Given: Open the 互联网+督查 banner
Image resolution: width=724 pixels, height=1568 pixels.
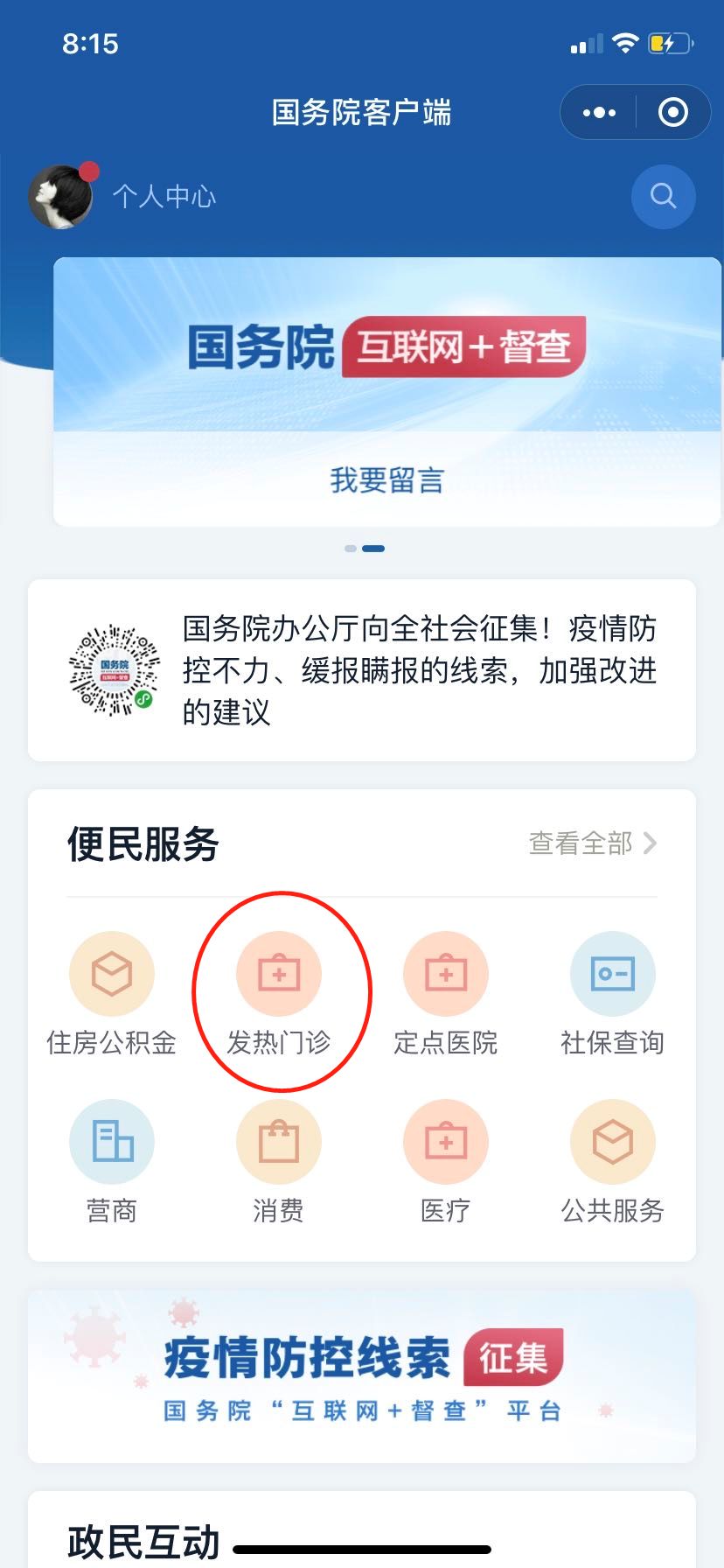Looking at the screenshot, I should pyautogui.click(x=386, y=346).
